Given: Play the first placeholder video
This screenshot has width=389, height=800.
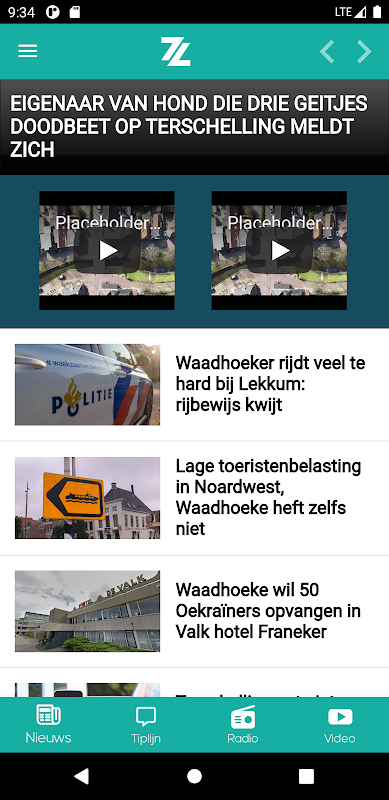Looking at the screenshot, I should 107,251.
